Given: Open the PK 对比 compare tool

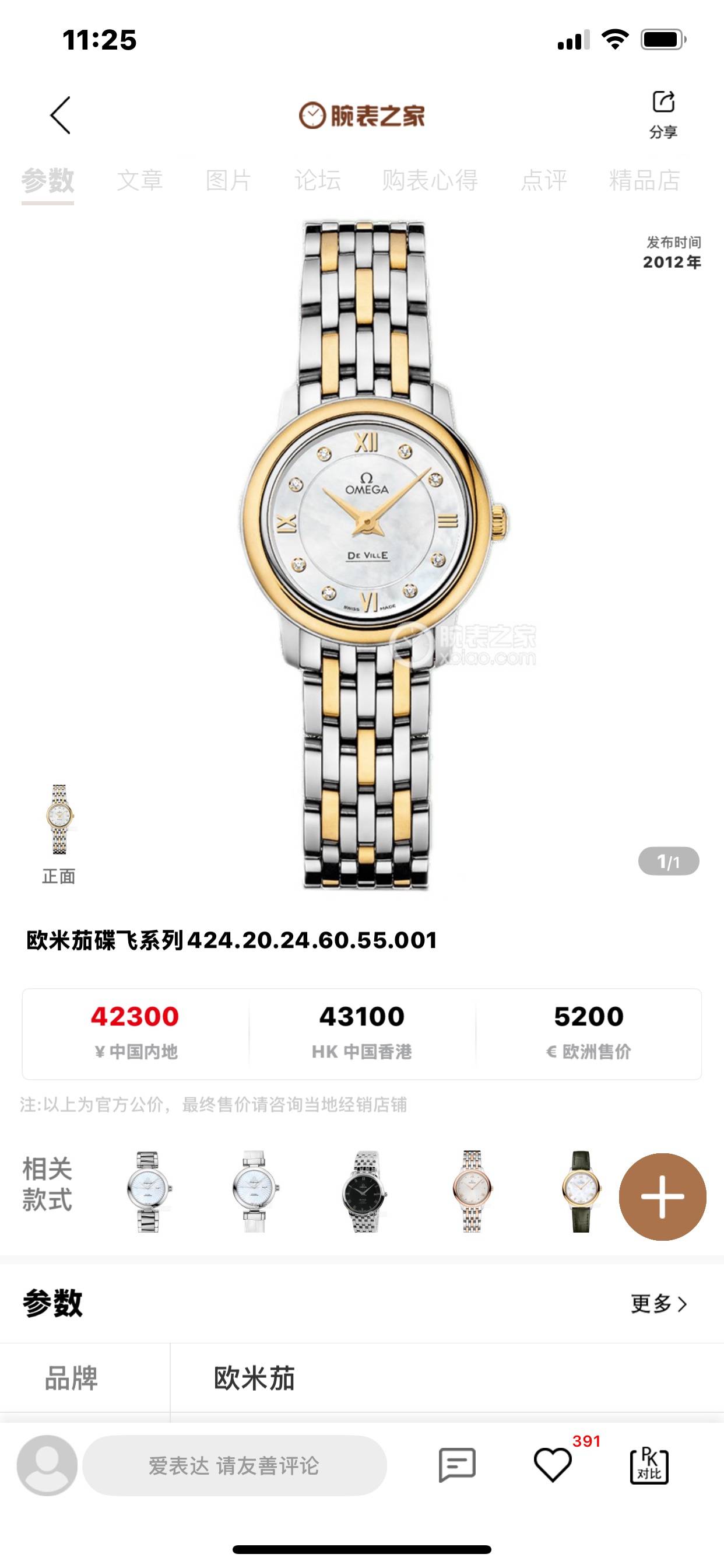Looking at the screenshot, I should tap(649, 1465).
